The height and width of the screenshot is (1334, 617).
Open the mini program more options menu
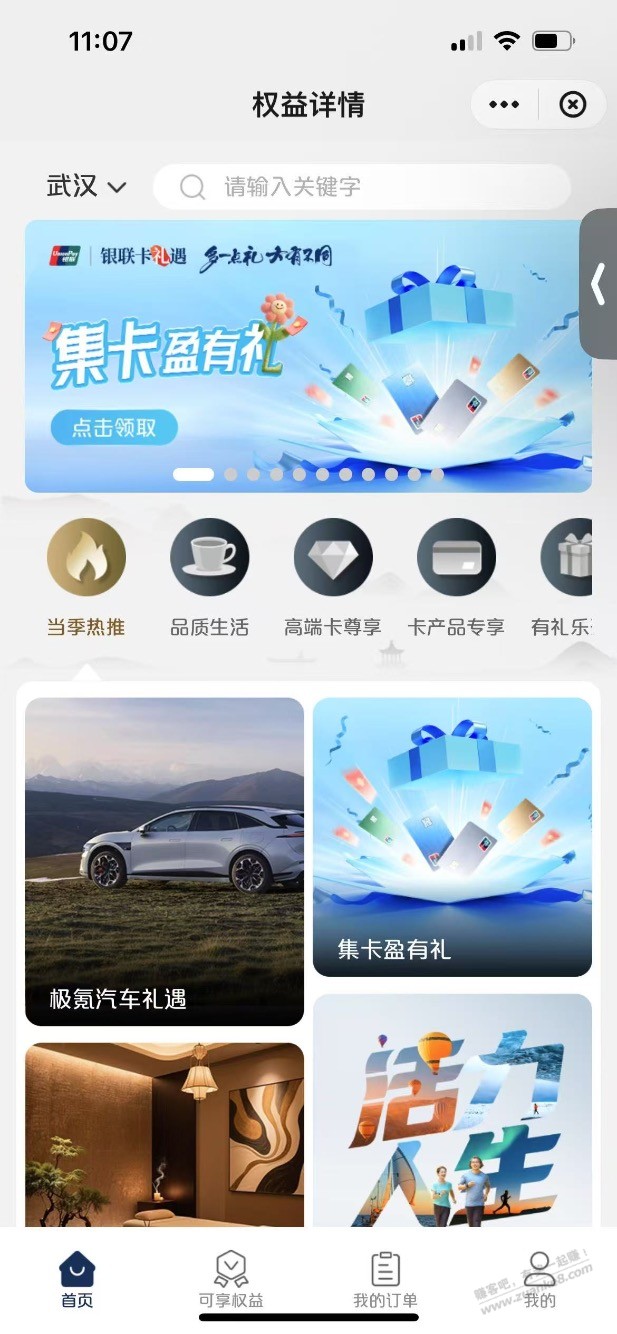(504, 104)
